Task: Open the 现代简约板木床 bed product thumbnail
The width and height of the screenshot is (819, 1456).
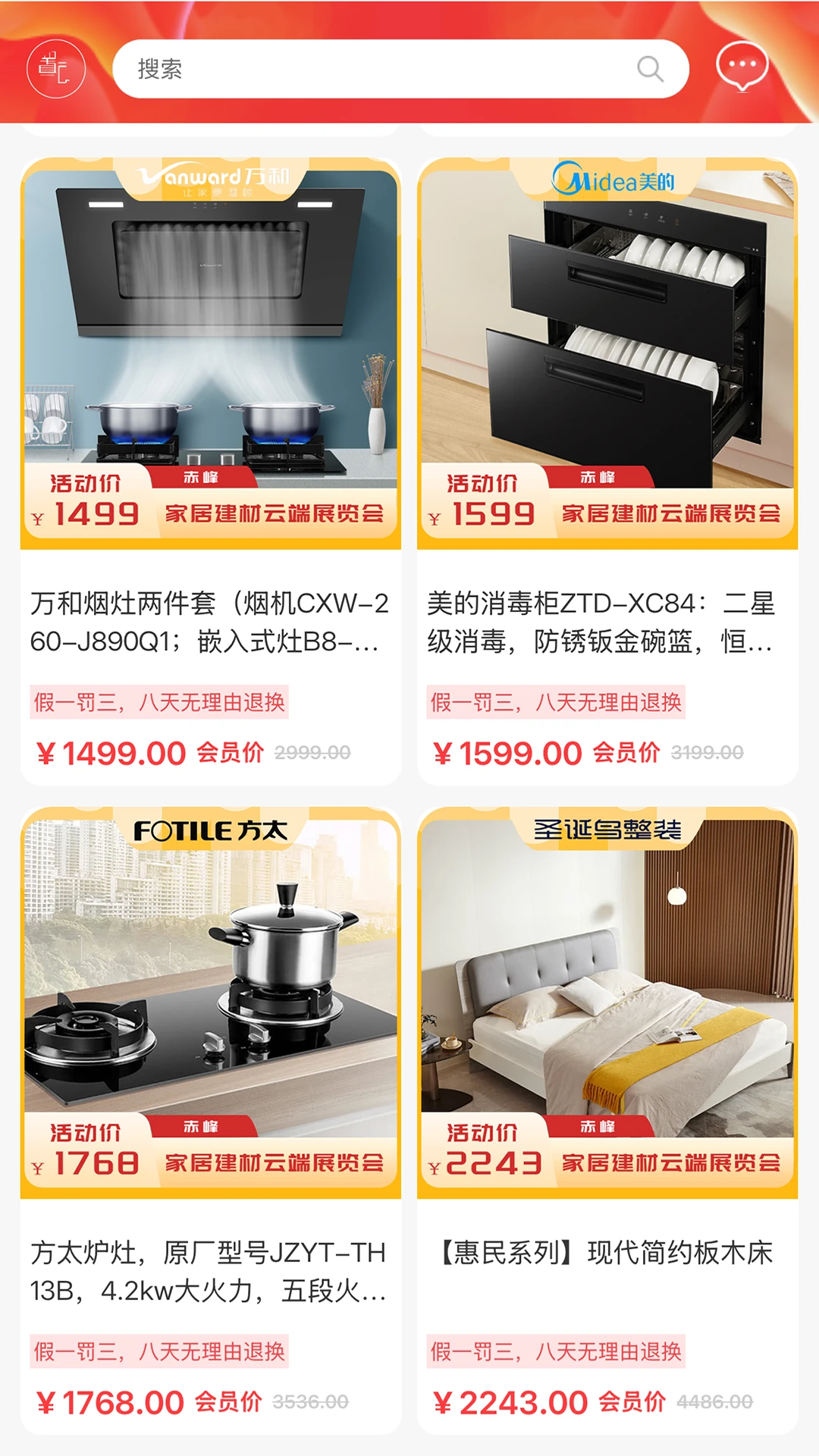Action: (x=607, y=986)
